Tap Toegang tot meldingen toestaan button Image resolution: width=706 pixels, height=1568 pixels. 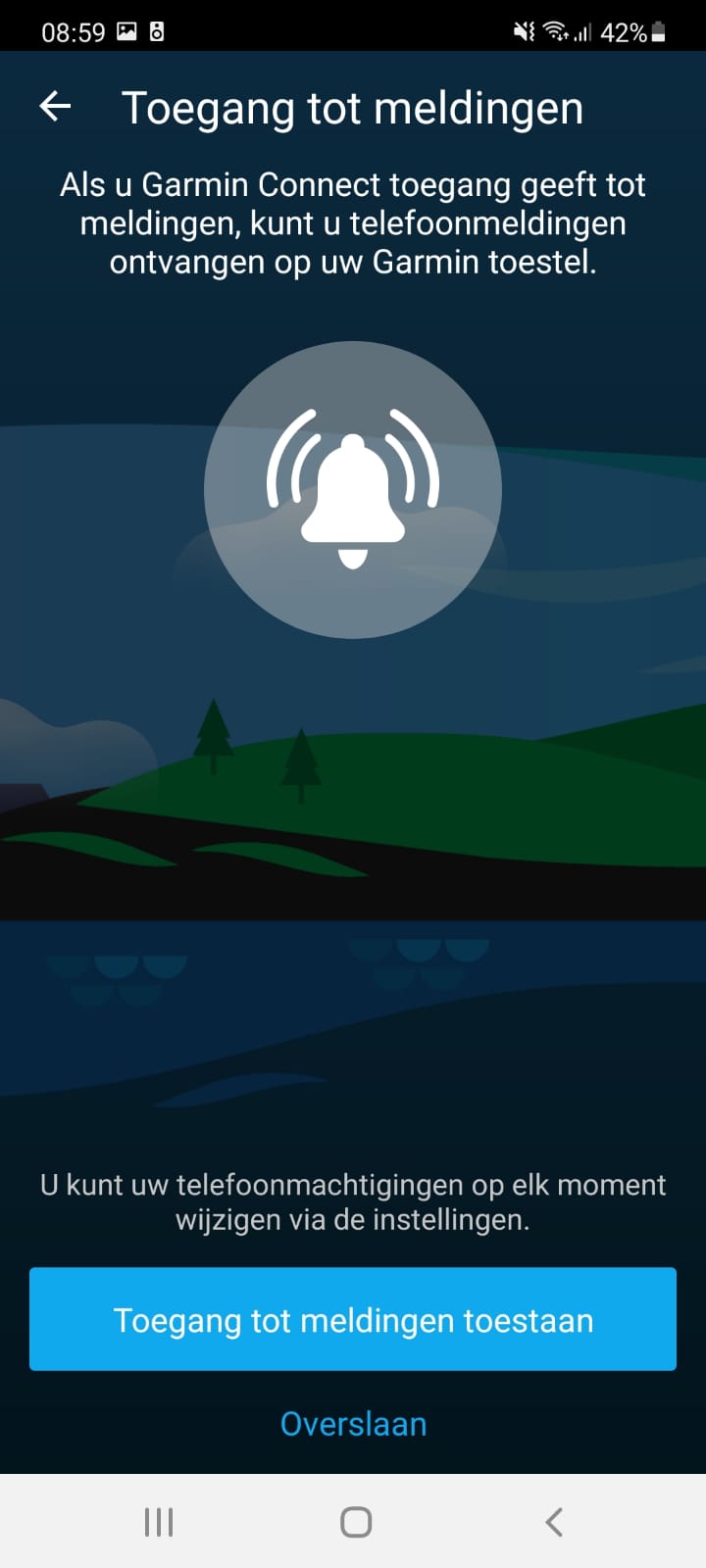pyautogui.click(x=353, y=1319)
